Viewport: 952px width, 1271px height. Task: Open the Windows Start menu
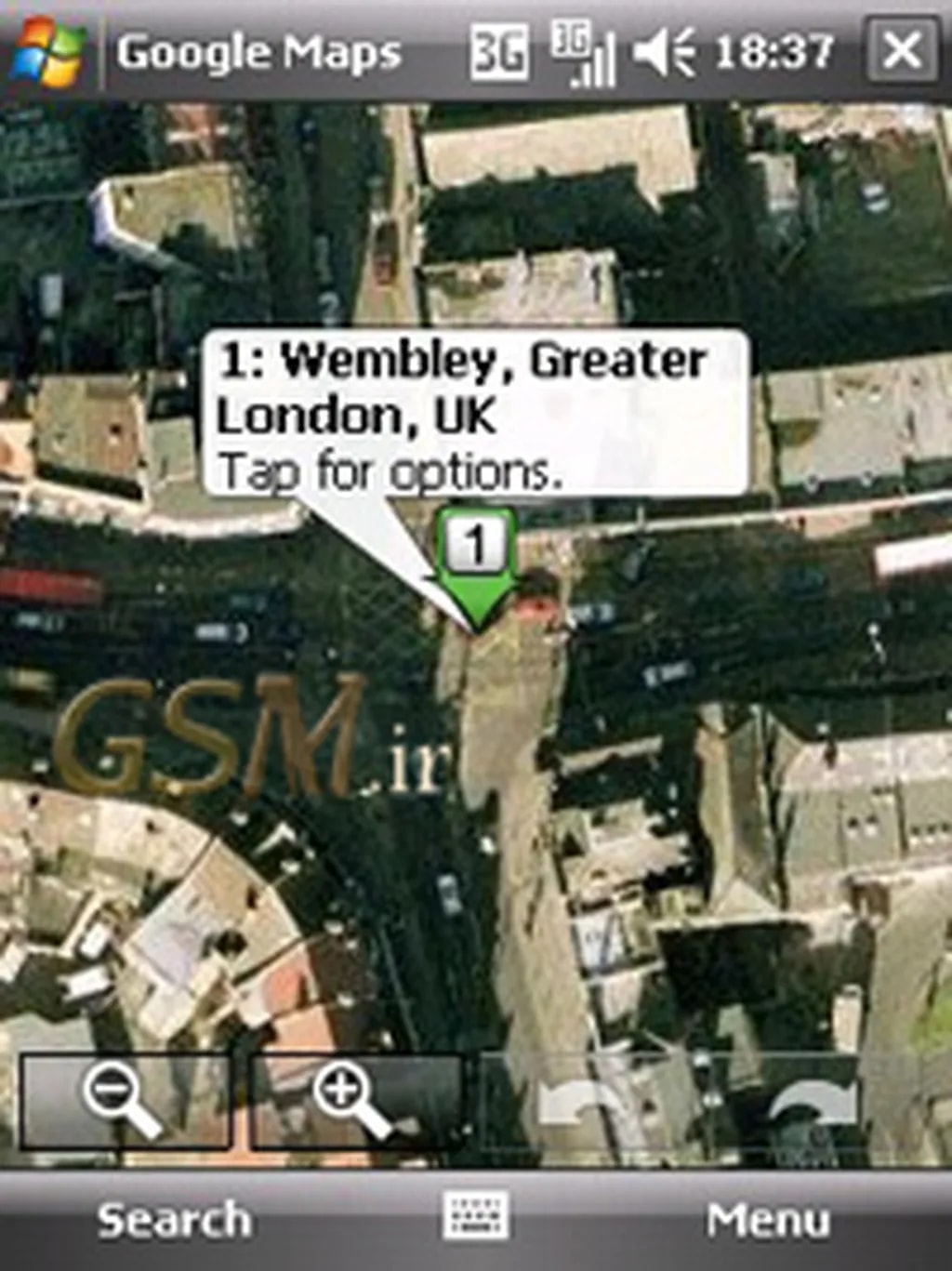pyautogui.click(x=48, y=50)
